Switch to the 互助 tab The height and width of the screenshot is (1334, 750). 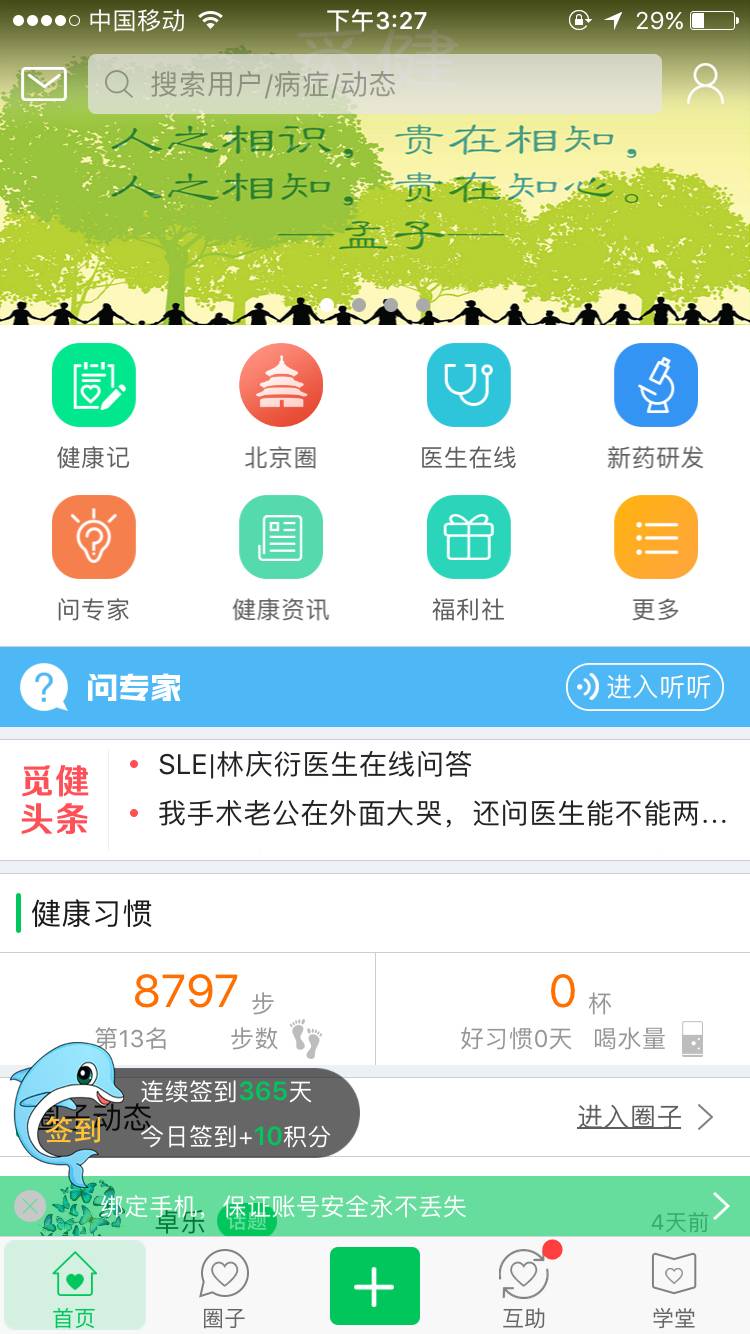(524, 1290)
